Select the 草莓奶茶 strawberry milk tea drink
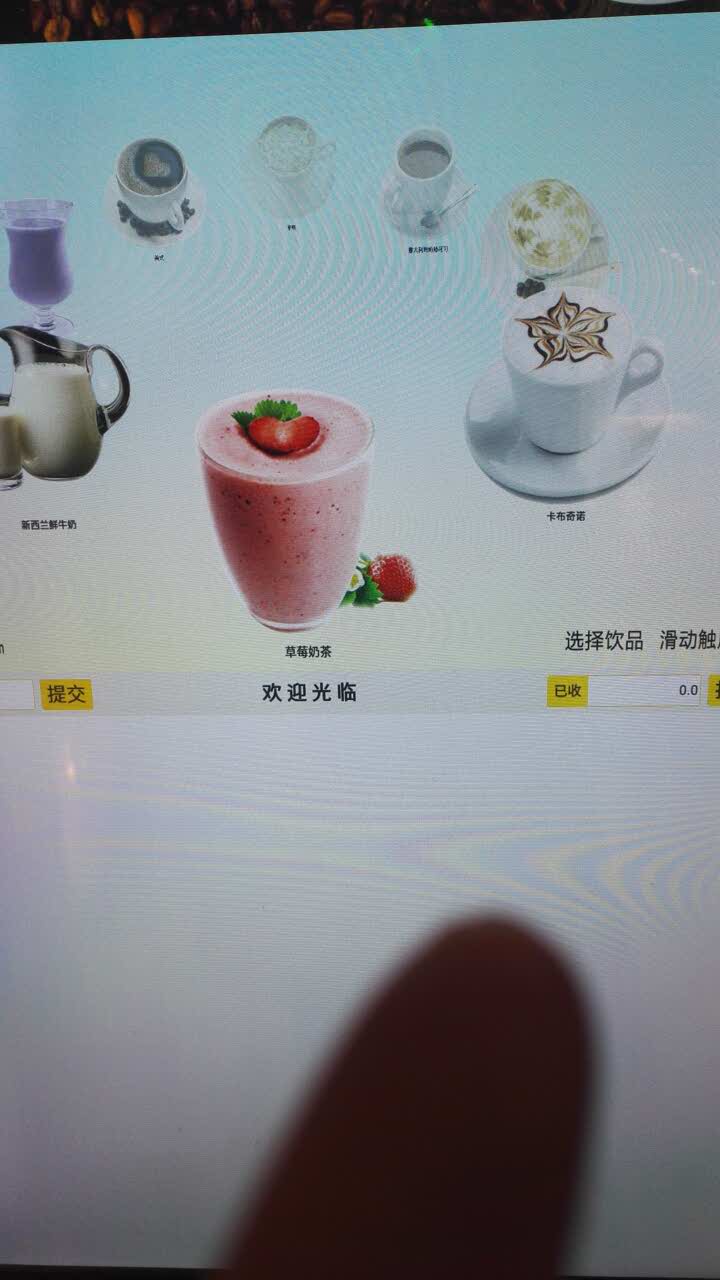Screen dimensions: 720x1280 [287, 510]
